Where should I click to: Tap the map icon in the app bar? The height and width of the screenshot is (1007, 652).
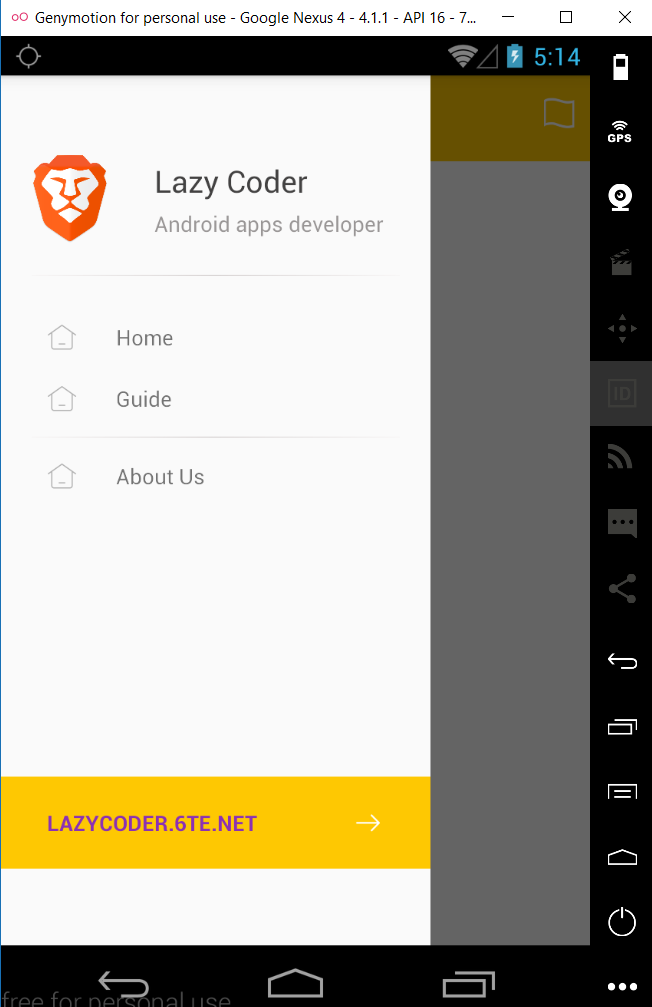[559, 114]
